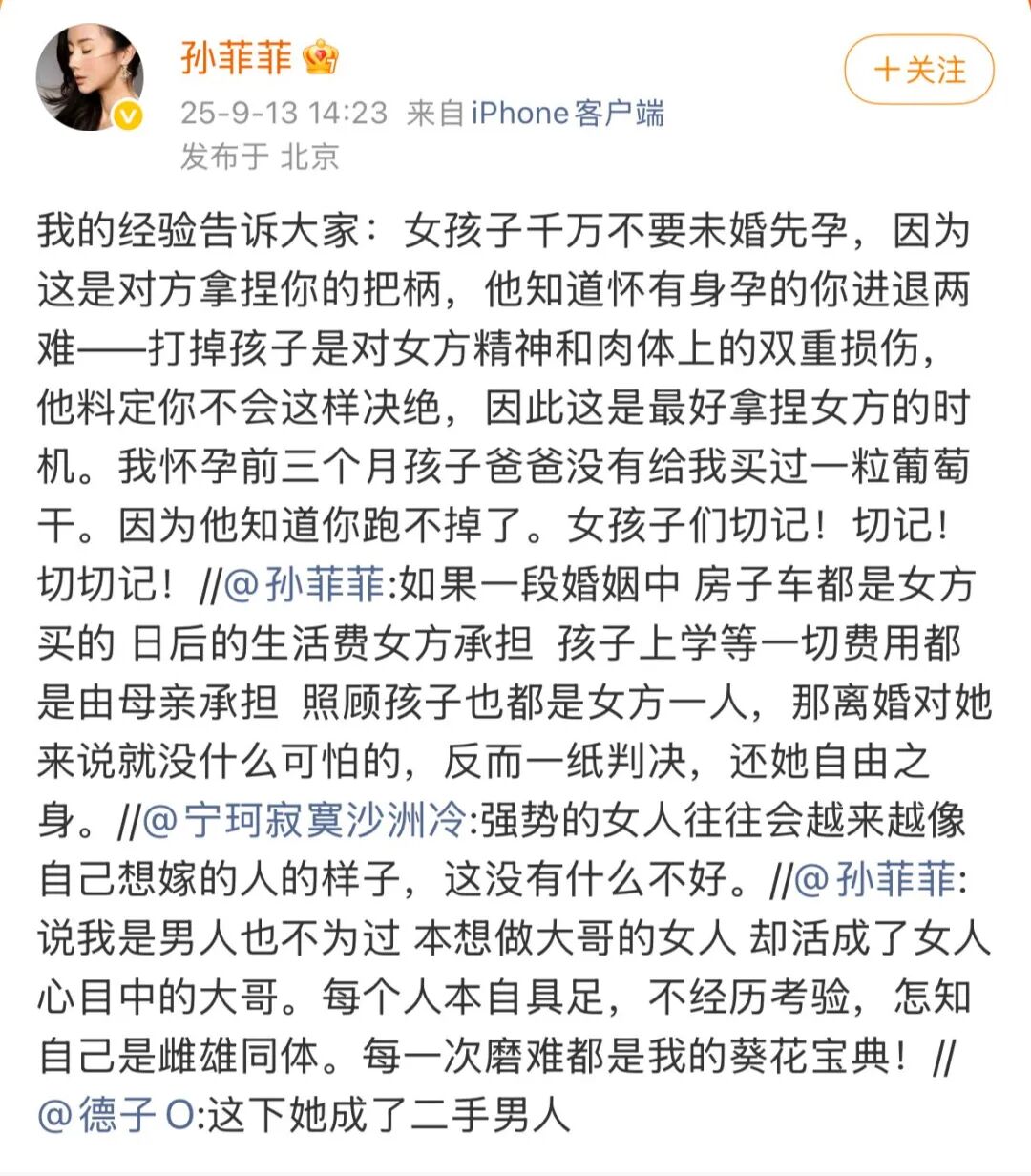Image resolution: width=1031 pixels, height=1176 pixels.
Task: Tap the 孙菲菲 username beside the crown badge
Action: click(236, 58)
